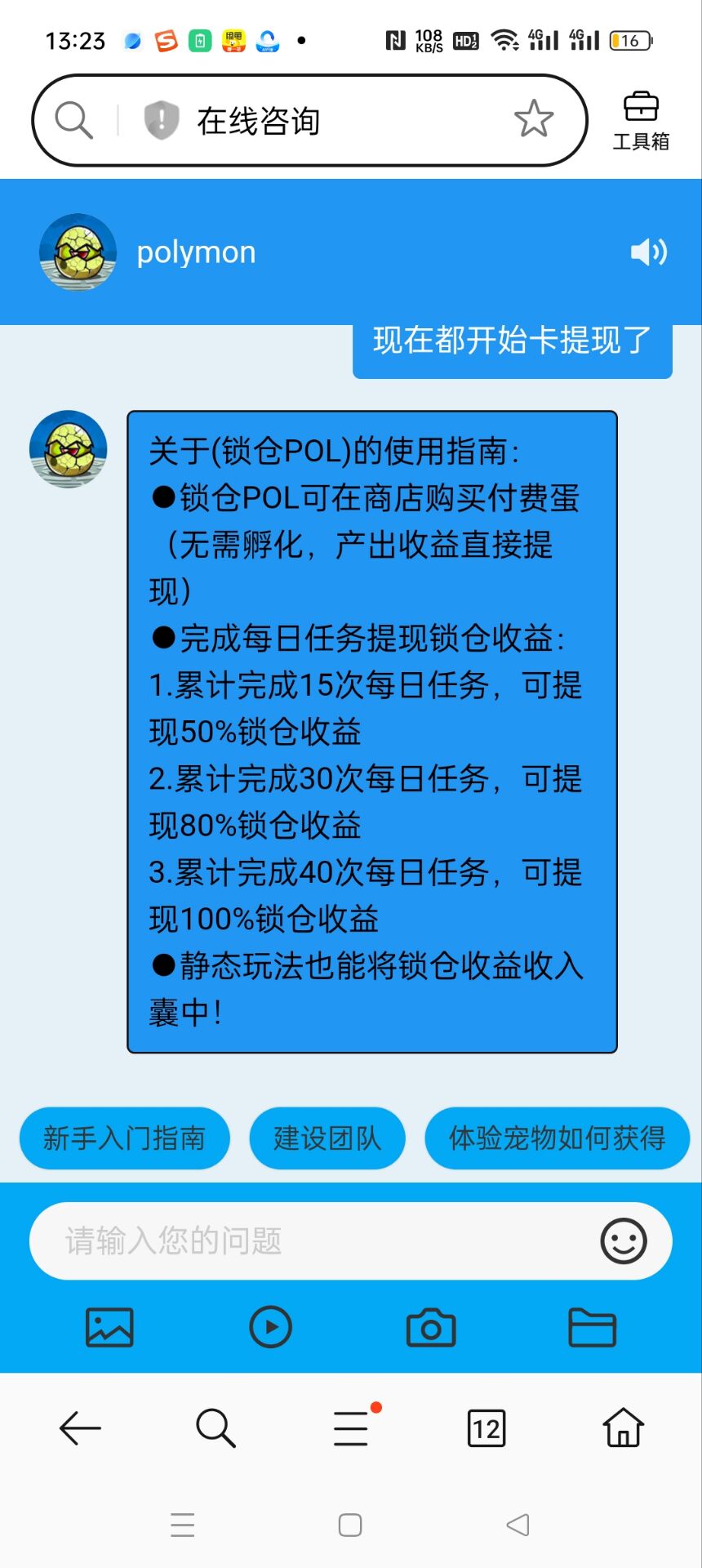Tap the search icon in address bar
The image size is (702, 1568).
click(x=73, y=121)
